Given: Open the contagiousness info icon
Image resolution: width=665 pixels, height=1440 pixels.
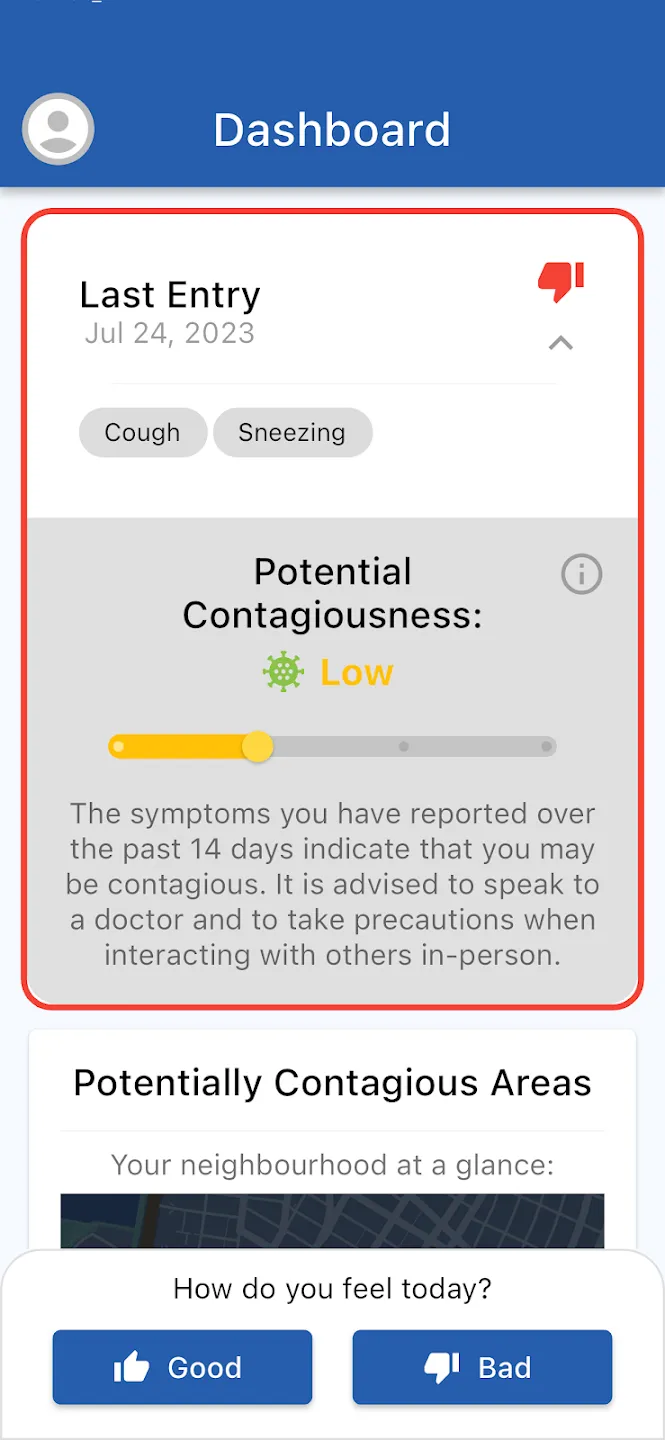Looking at the screenshot, I should tap(581, 574).
